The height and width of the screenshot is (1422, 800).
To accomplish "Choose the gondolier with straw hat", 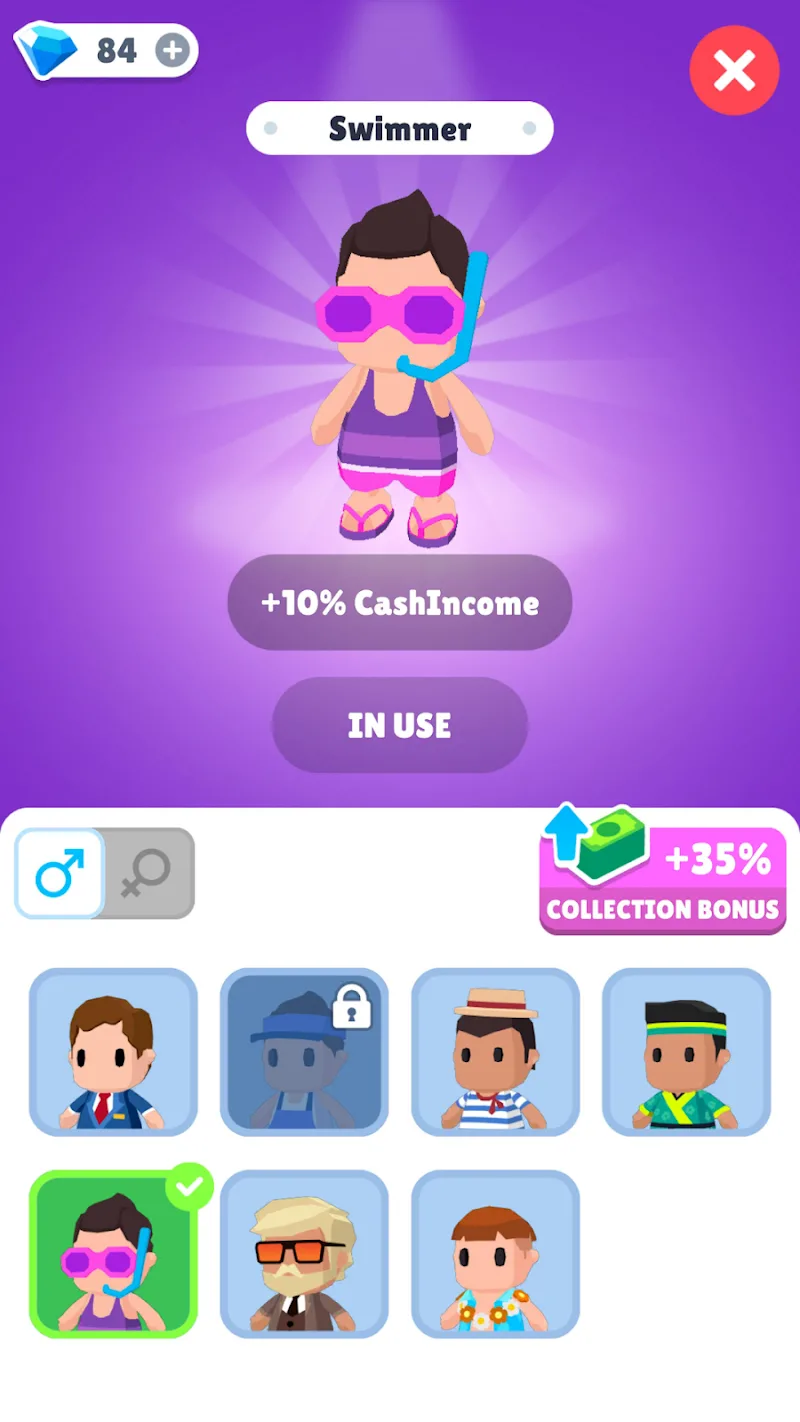I will pyautogui.click(x=495, y=1052).
